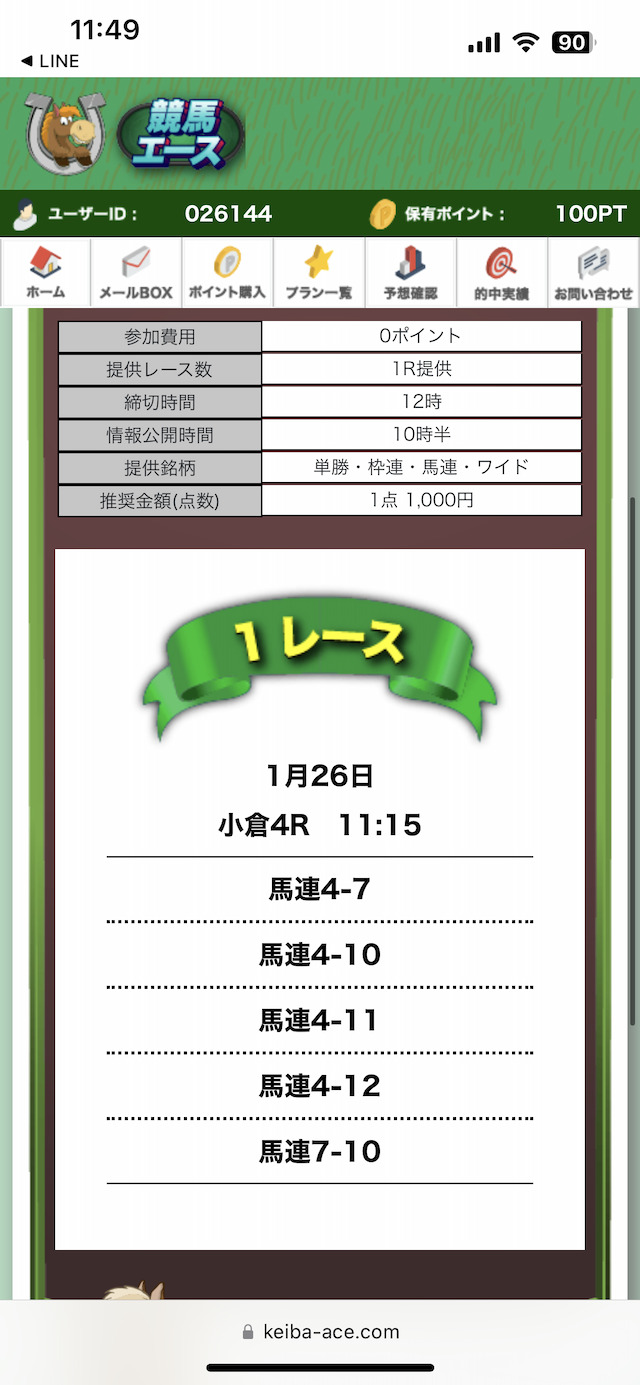Screen dimensions: 640x1385
Task: Tap the keiba-ace.com address bar
Action: (x=320, y=1332)
